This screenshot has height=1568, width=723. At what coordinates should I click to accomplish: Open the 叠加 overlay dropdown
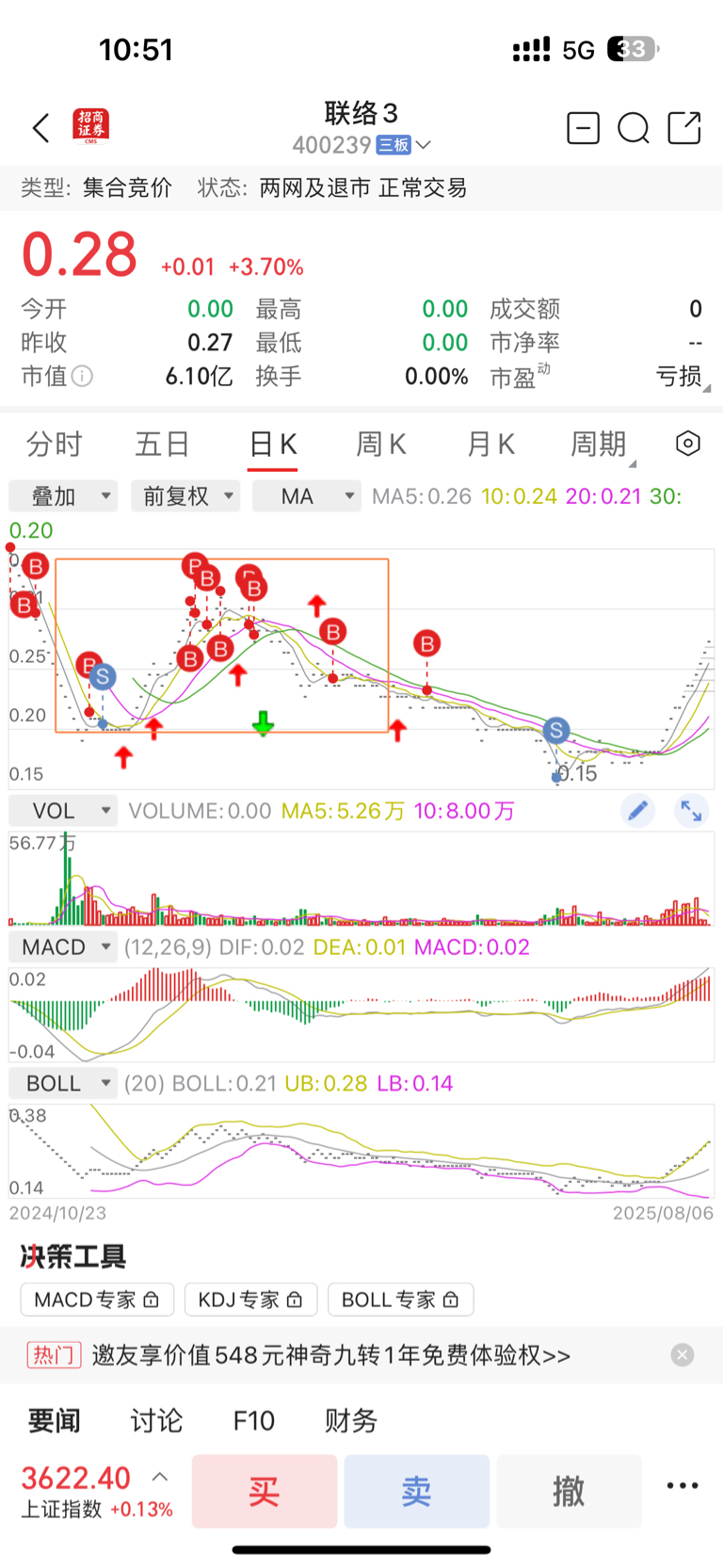pos(63,496)
